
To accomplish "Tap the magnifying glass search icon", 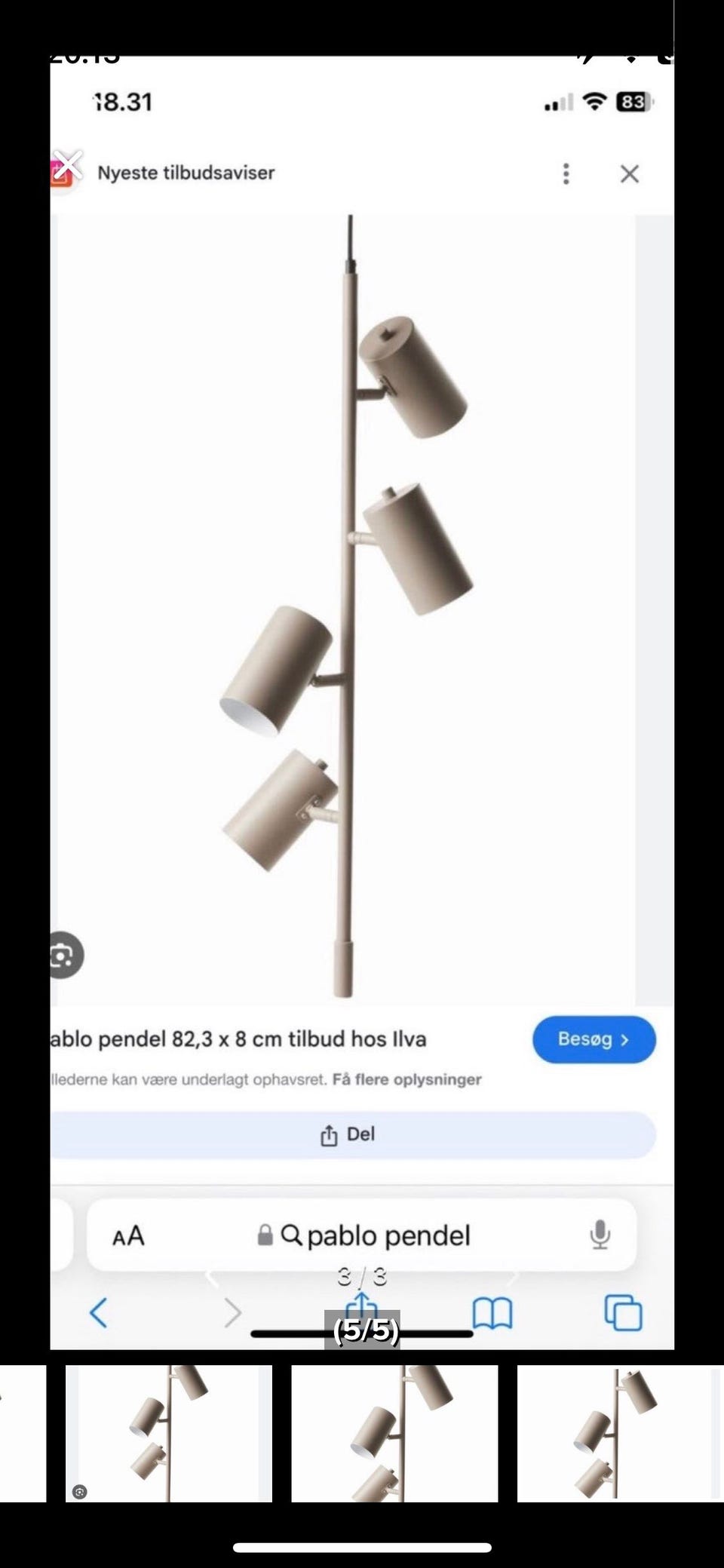I will 294,1235.
